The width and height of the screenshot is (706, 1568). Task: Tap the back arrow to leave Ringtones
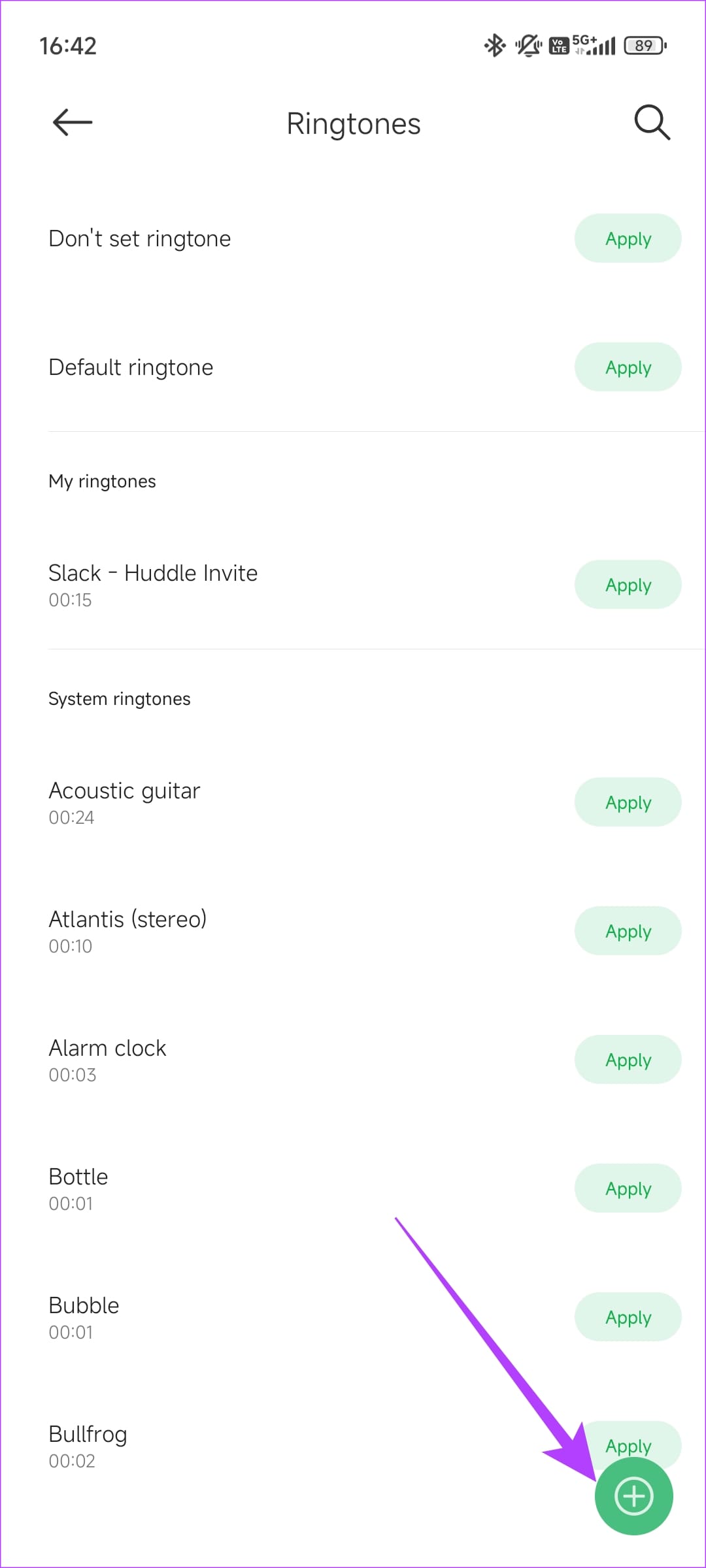click(x=71, y=122)
